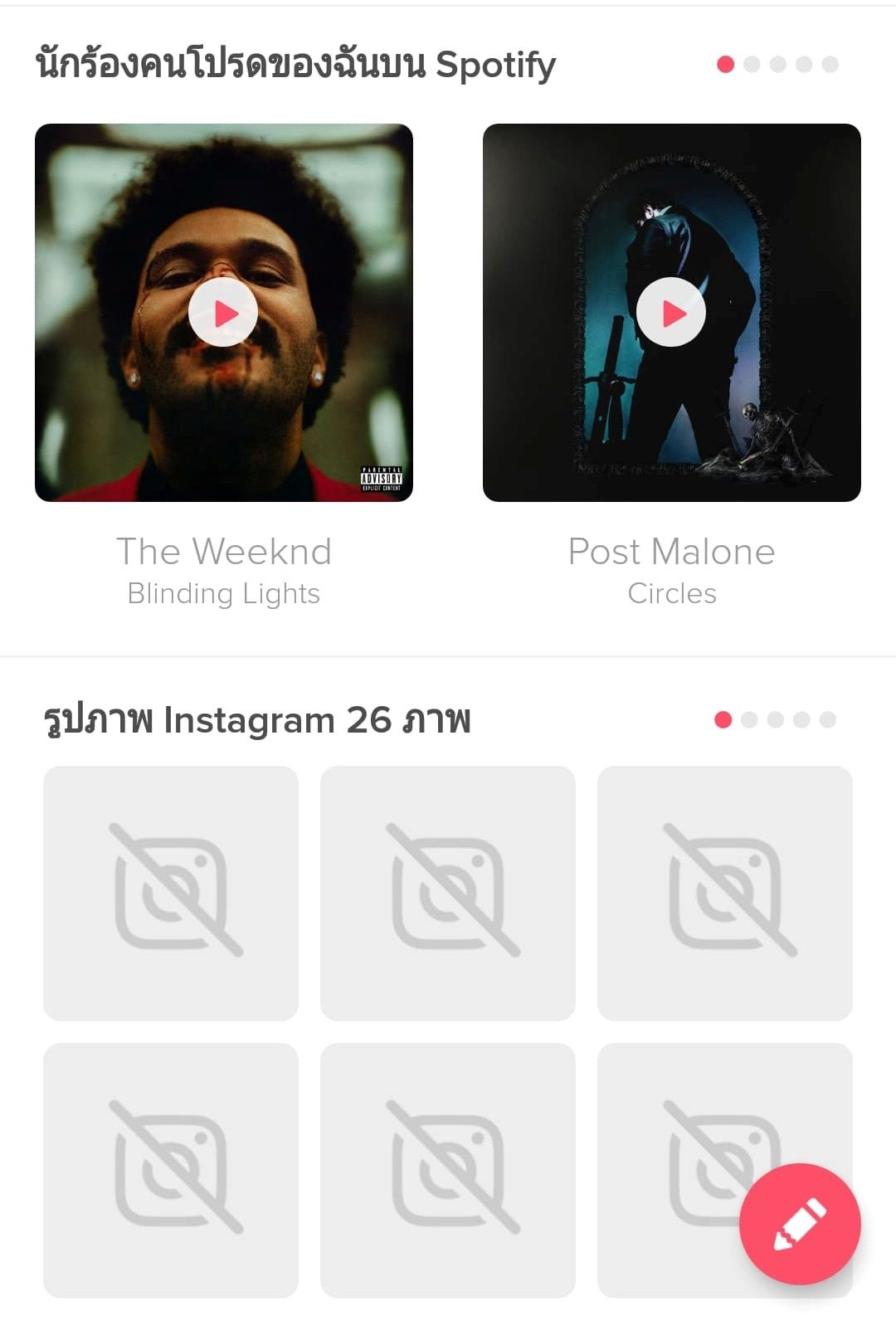Tap the Spotify artists page indicator dots
This screenshot has height=1320, width=896.
tap(777, 65)
